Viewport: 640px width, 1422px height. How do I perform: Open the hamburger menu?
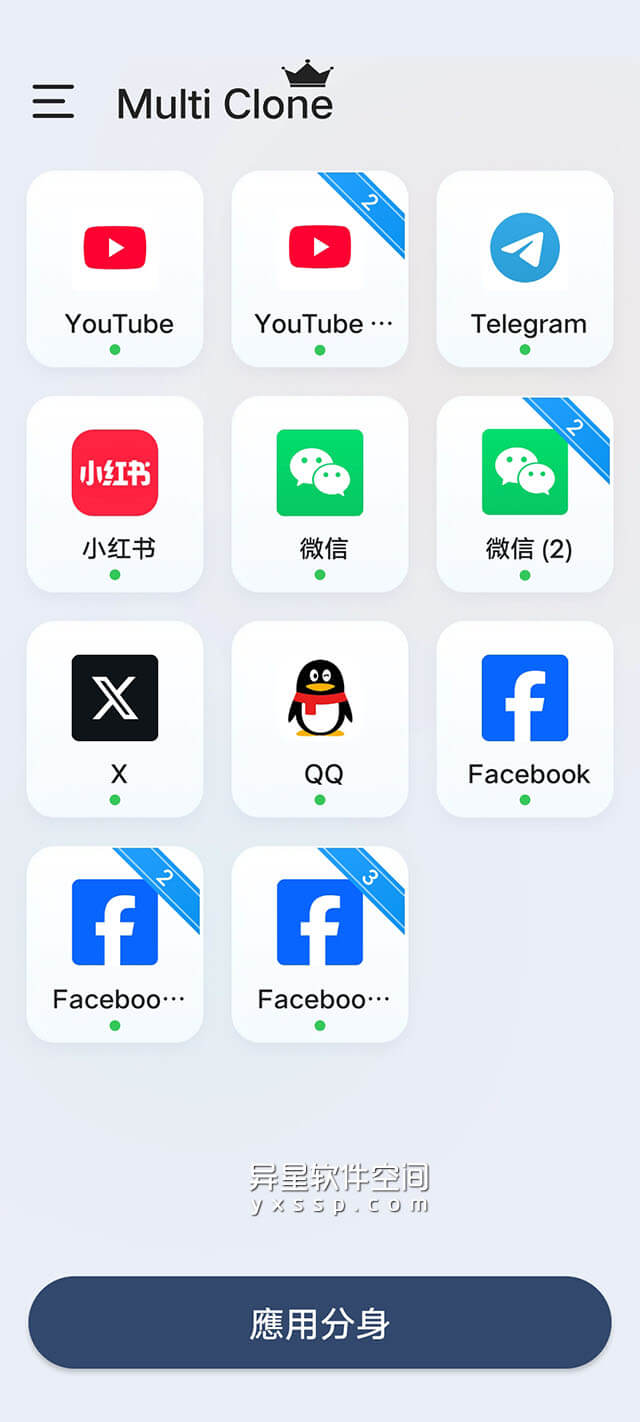point(53,102)
